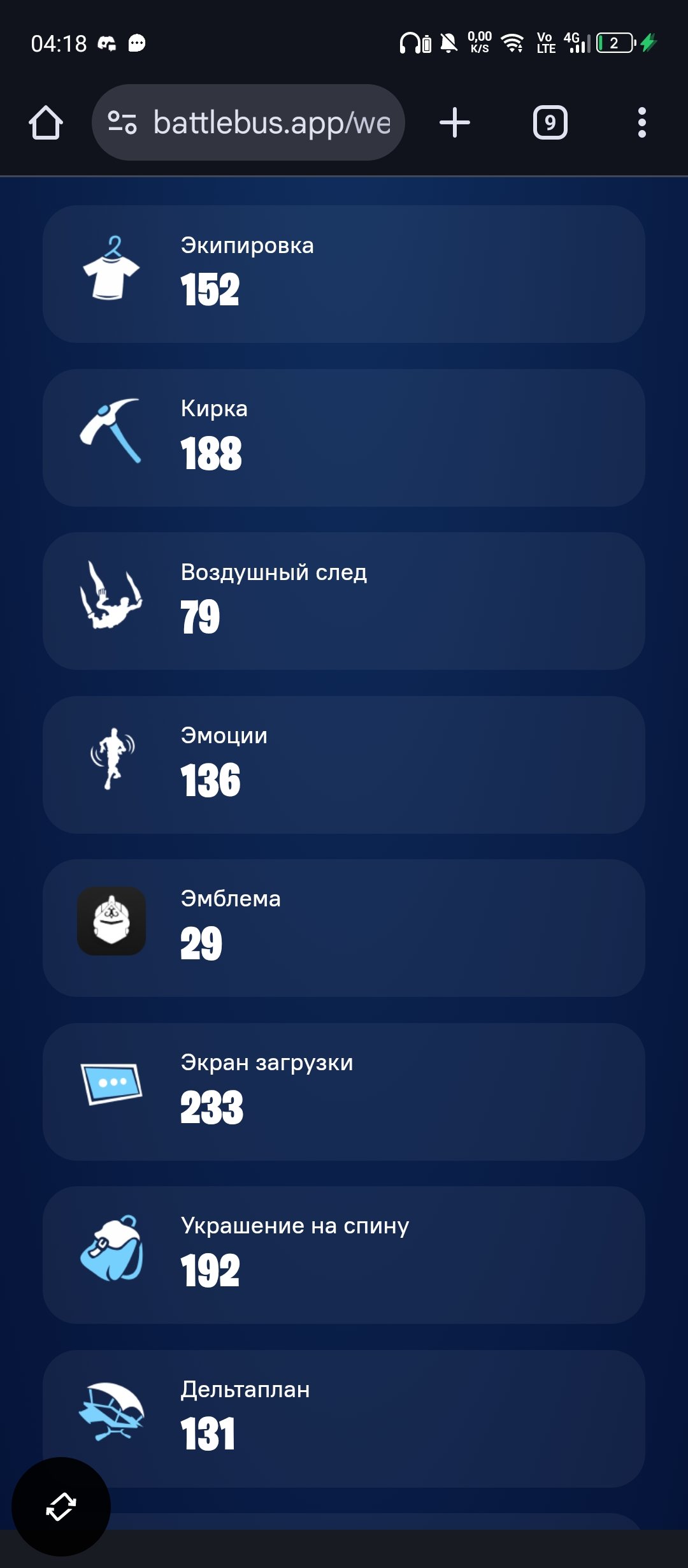
Task: Open the battlebus.app address bar
Action: [x=271, y=122]
